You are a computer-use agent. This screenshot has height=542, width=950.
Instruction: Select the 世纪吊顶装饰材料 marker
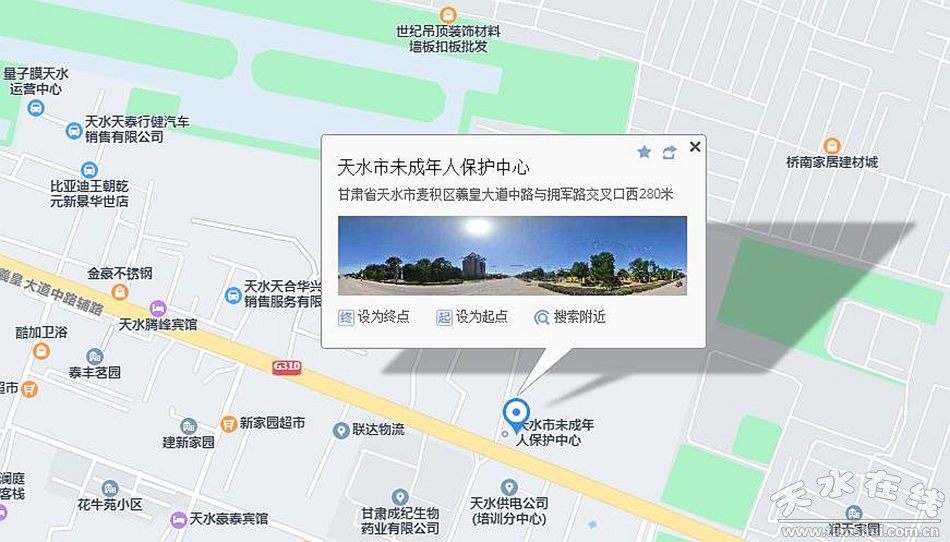click(448, 14)
